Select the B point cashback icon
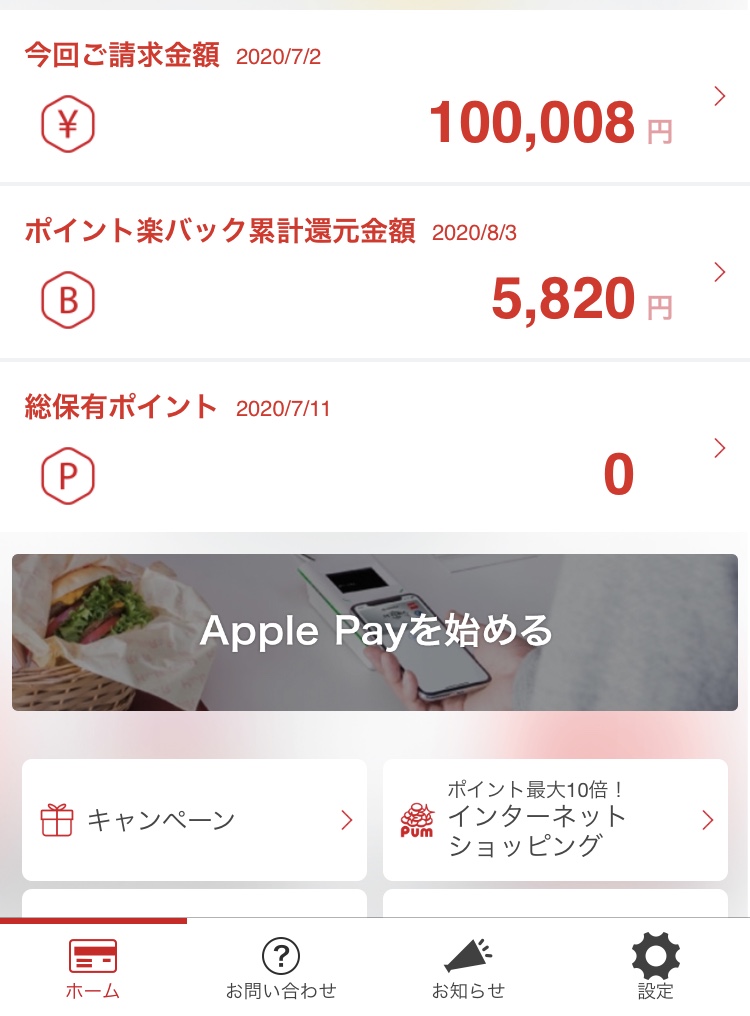Image resolution: width=750 pixels, height=1016 pixels. point(68,299)
